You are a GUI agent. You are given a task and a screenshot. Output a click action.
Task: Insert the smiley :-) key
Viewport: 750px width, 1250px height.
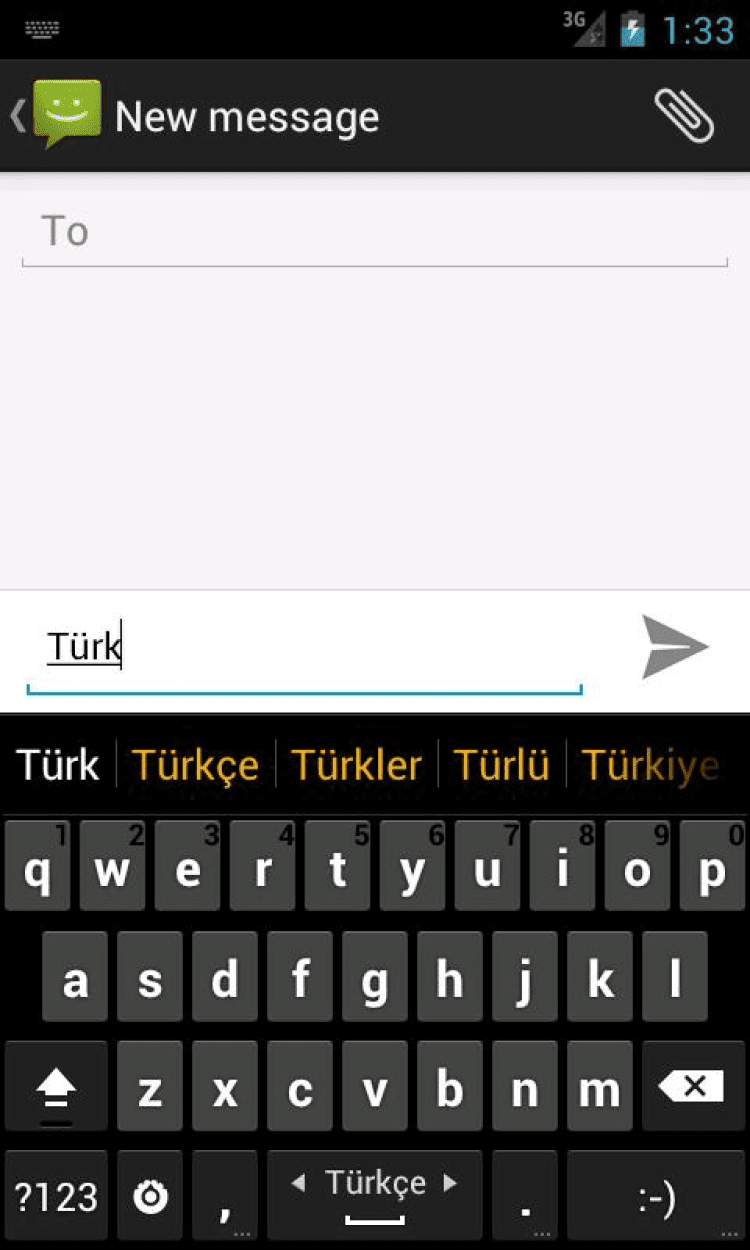(x=656, y=1196)
